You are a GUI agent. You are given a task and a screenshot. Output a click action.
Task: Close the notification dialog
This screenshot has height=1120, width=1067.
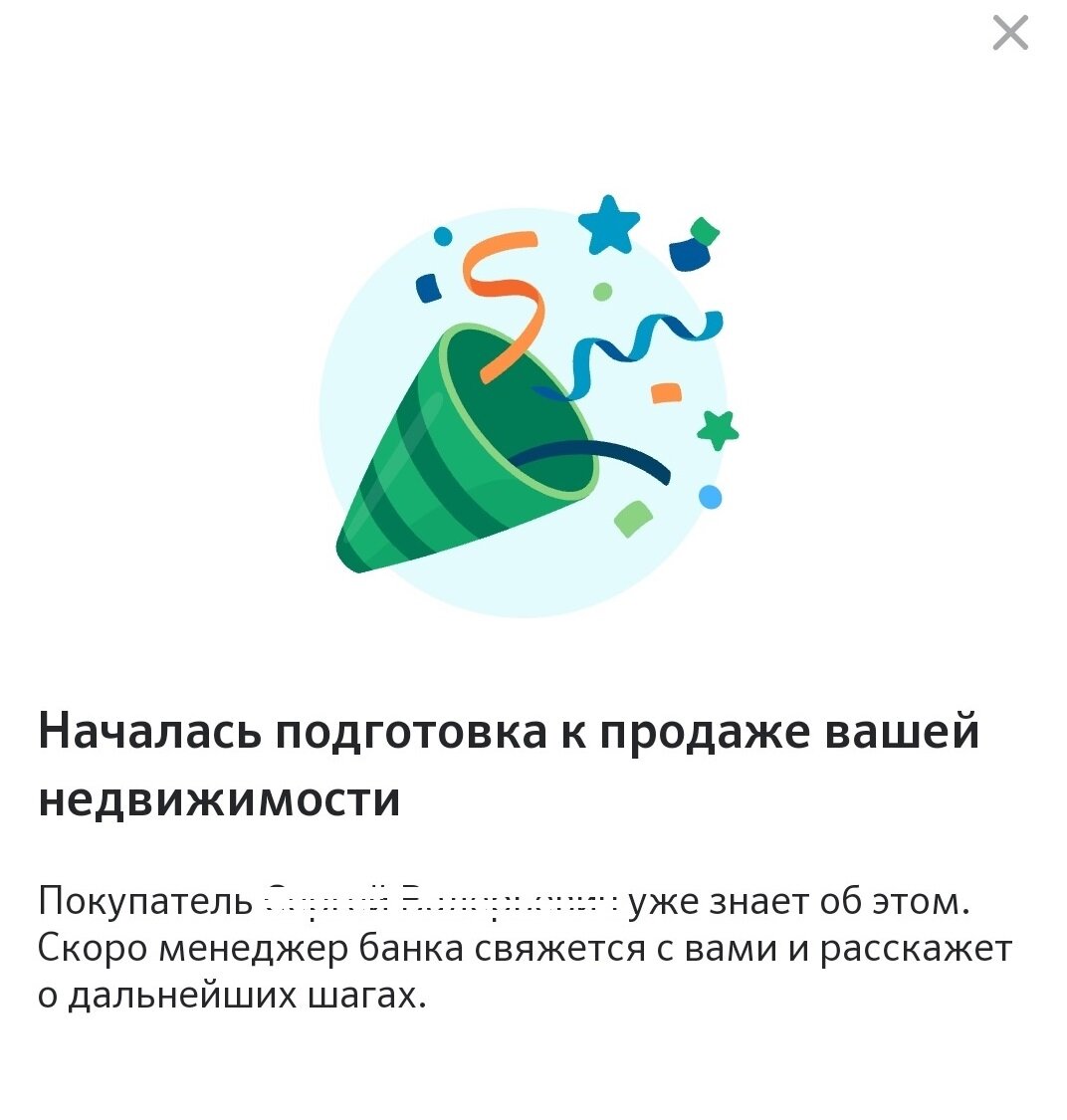1011,34
